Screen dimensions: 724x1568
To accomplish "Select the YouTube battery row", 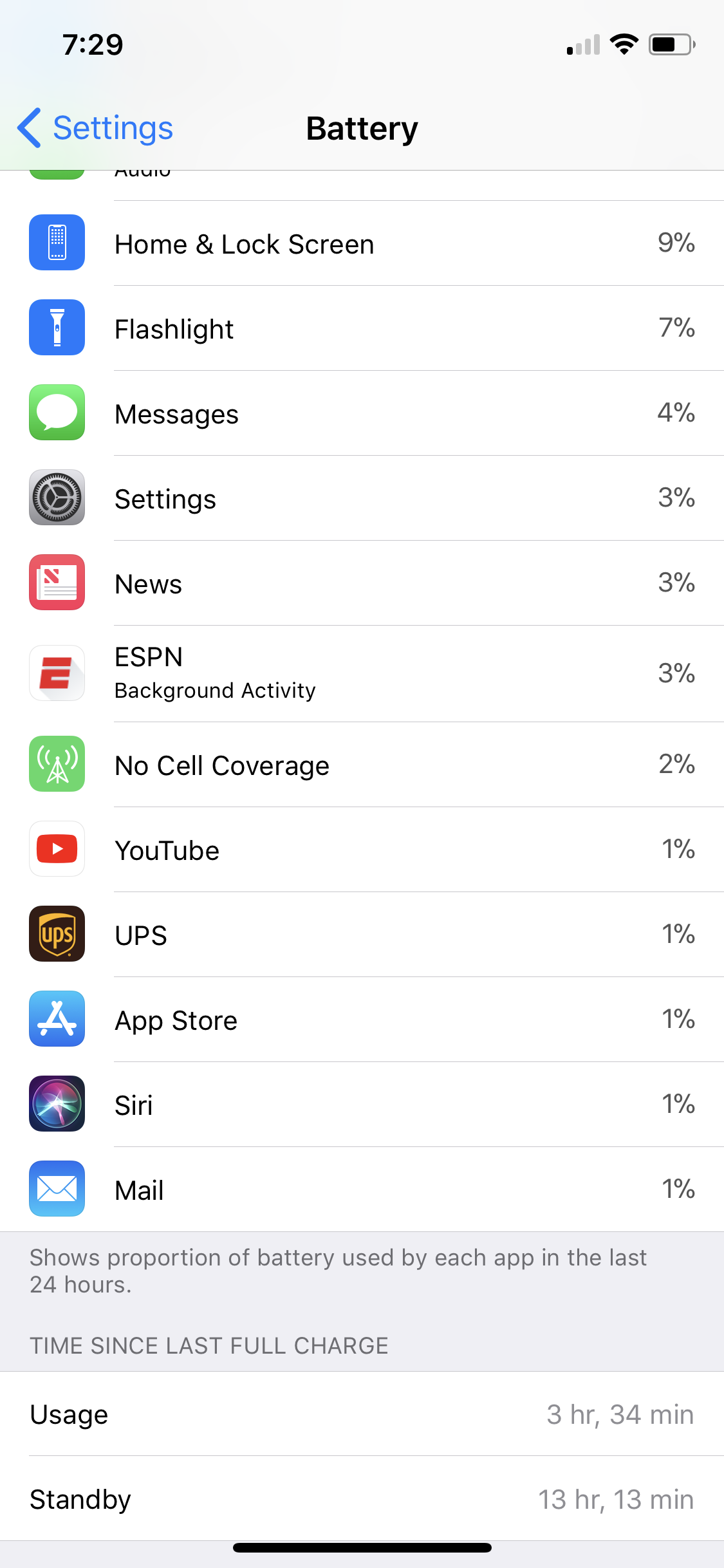I will click(362, 850).
